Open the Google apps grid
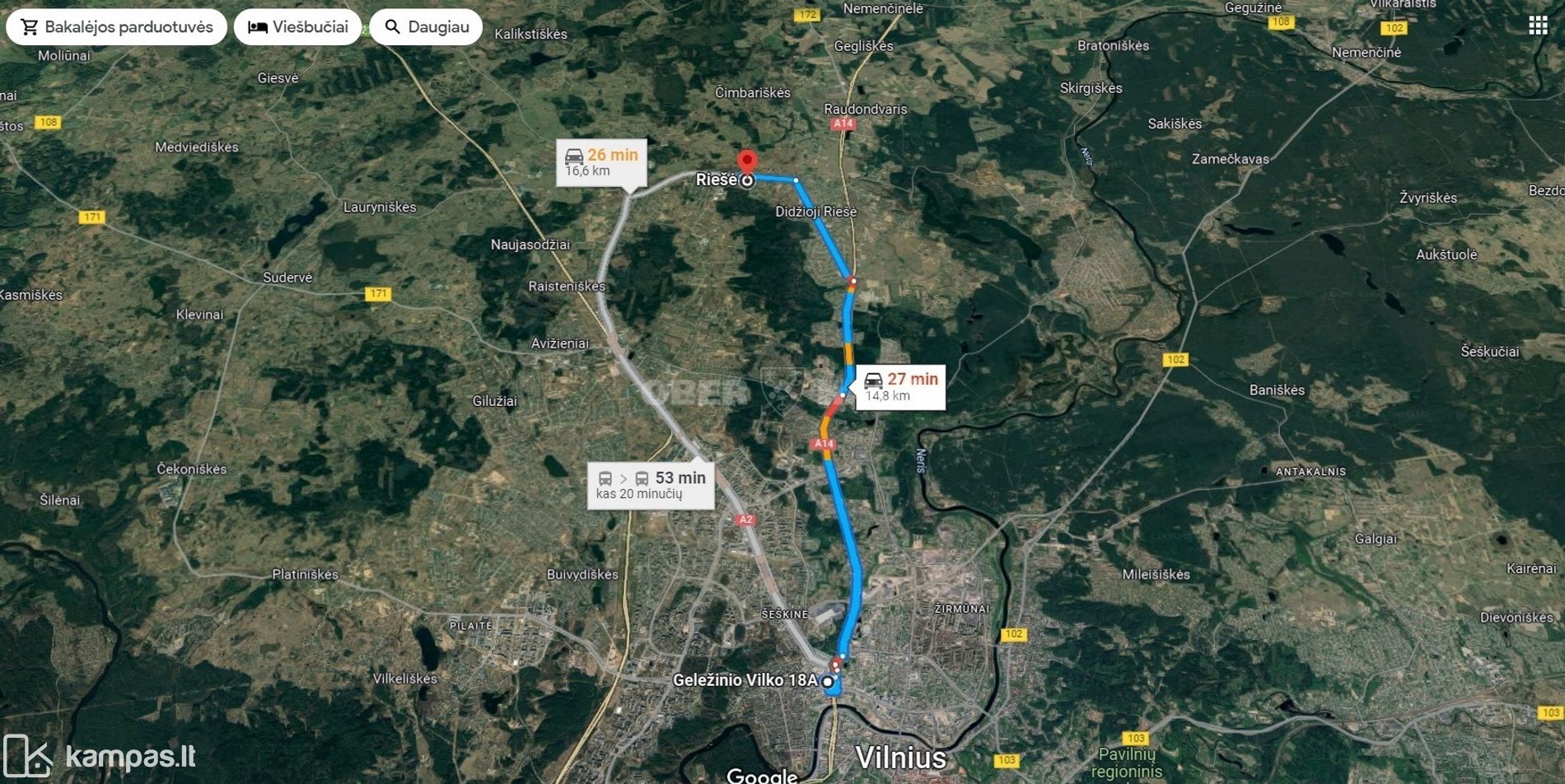The height and width of the screenshot is (784, 1565). click(1538, 26)
